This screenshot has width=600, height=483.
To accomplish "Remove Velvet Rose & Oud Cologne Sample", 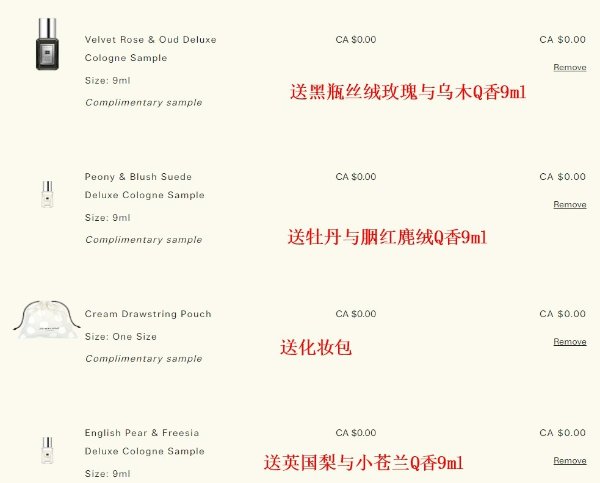I will point(570,67).
